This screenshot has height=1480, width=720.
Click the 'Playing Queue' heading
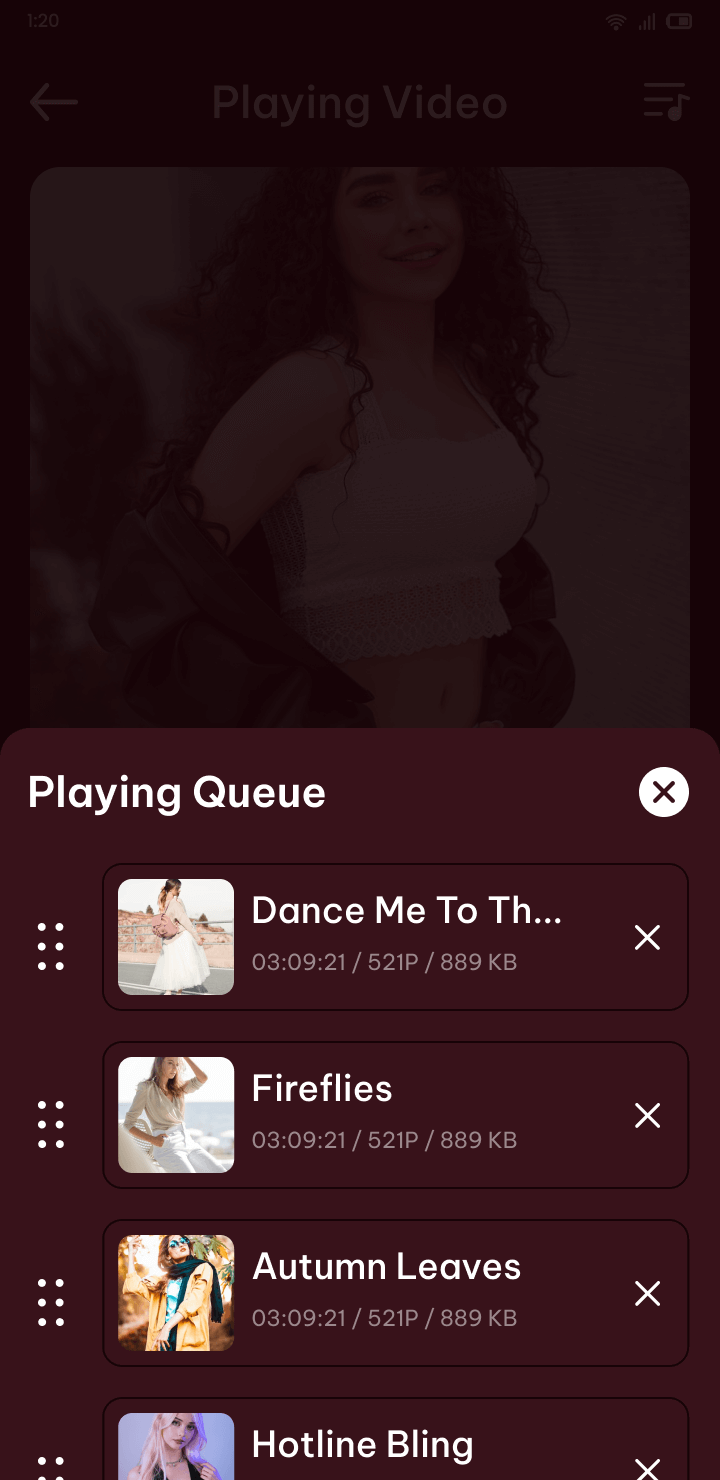coord(176,792)
